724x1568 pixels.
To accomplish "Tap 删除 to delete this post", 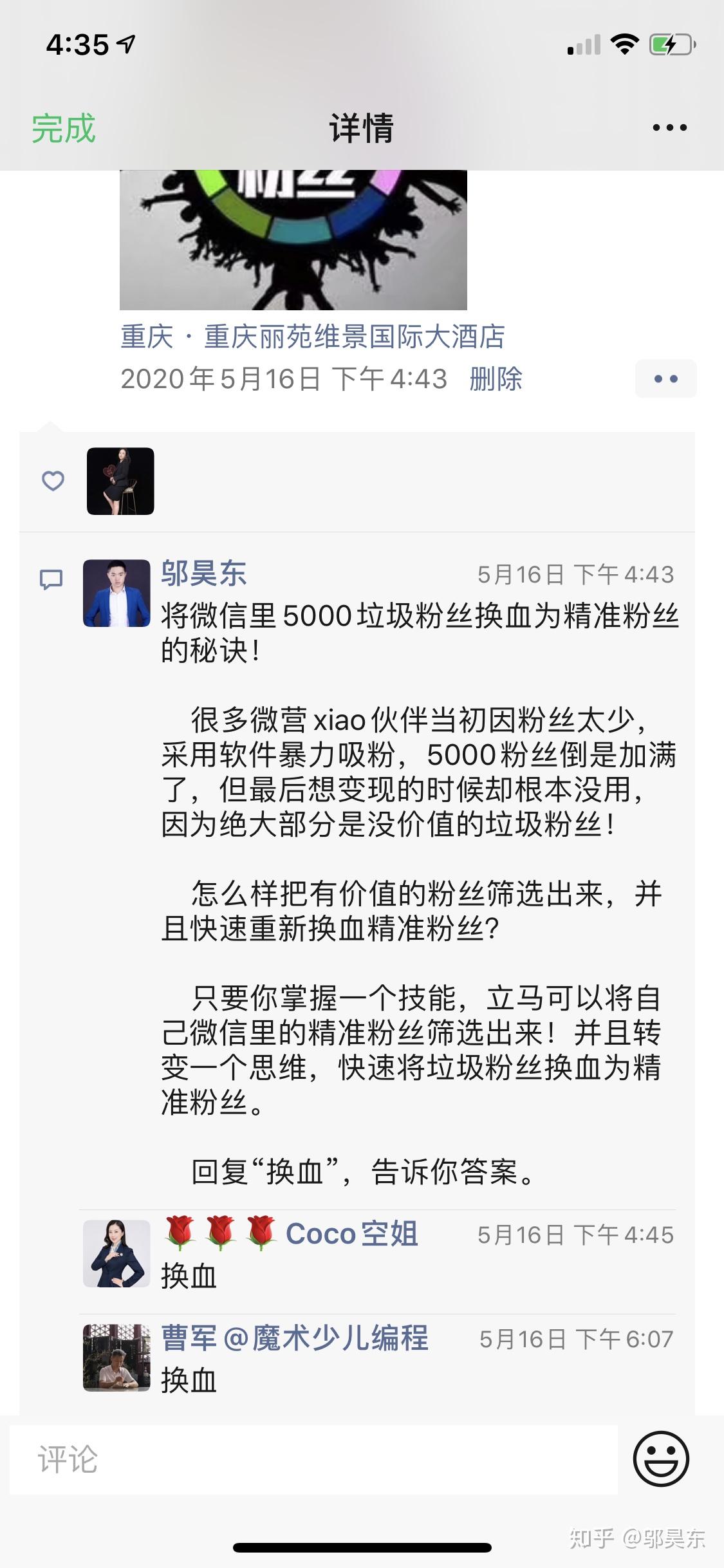I will coord(496,378).
